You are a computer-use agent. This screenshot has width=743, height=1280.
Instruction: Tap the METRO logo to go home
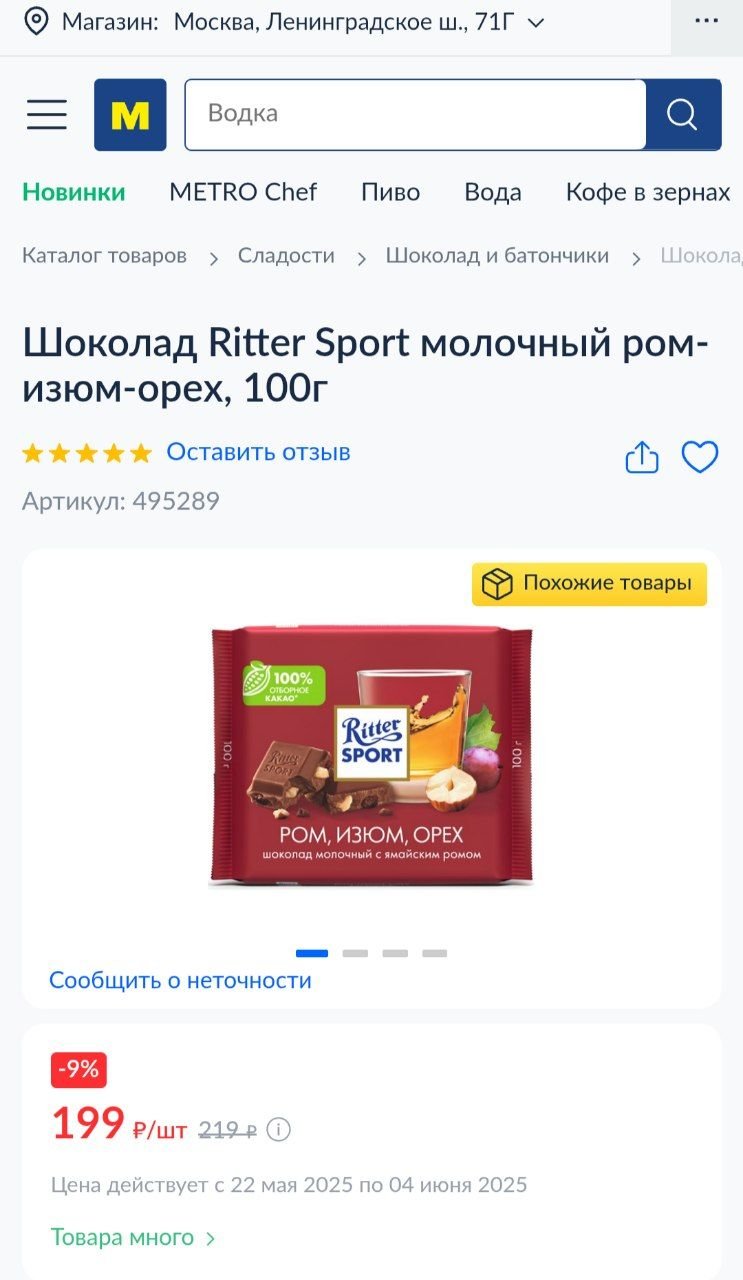pos(130,115)
